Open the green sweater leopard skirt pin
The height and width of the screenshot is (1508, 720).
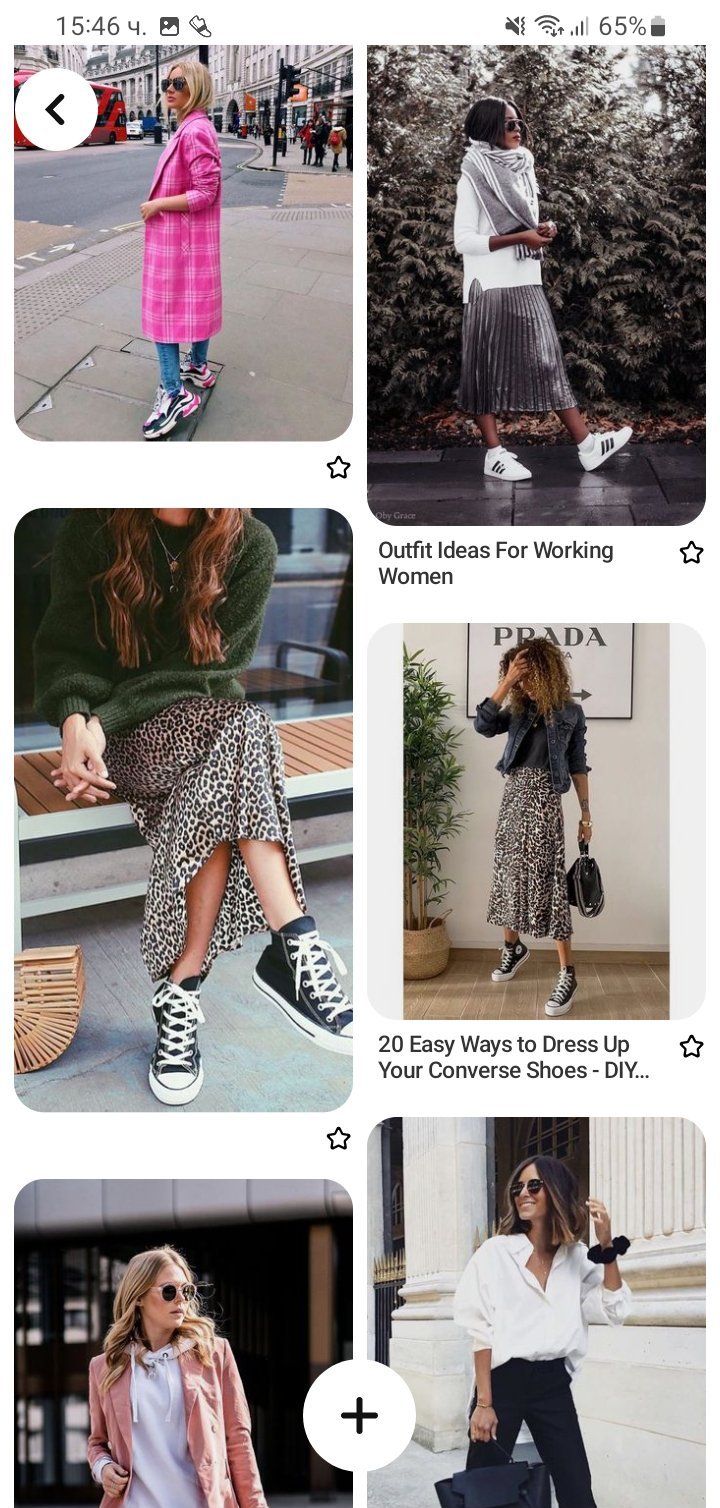coord(183,809)
